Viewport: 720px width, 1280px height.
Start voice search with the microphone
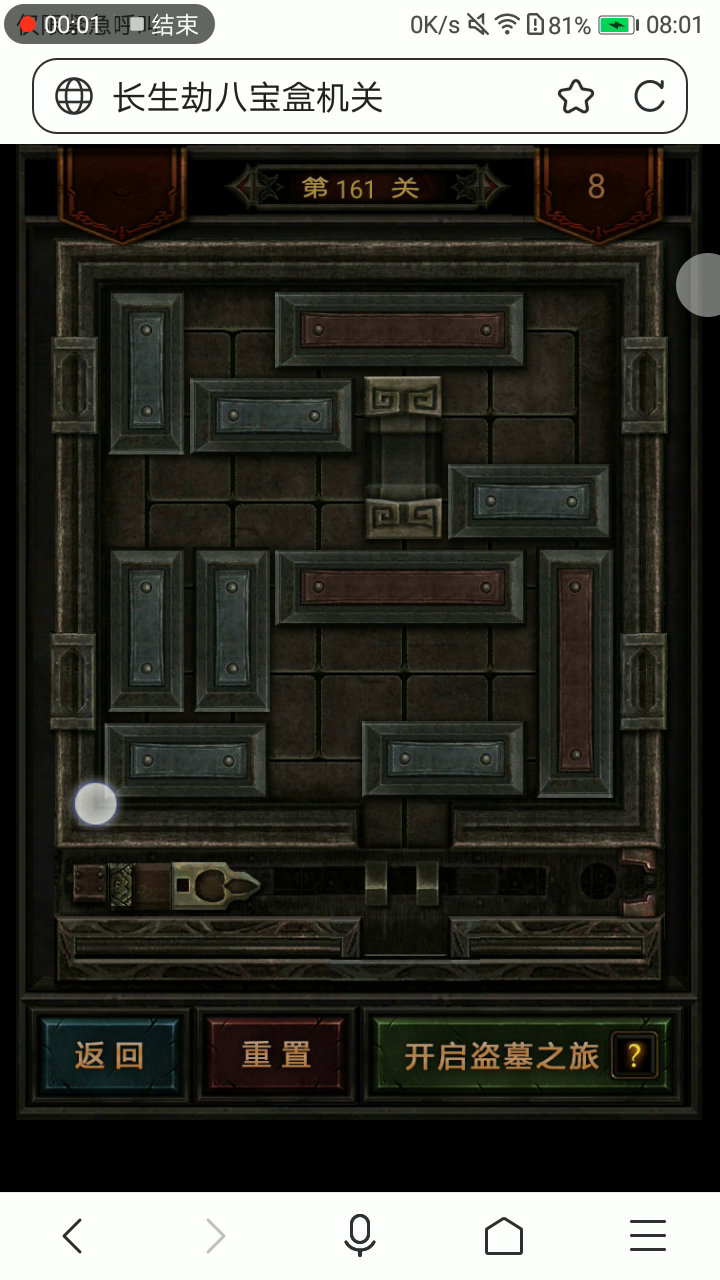pyautogui.click(x=360, y=1237)
